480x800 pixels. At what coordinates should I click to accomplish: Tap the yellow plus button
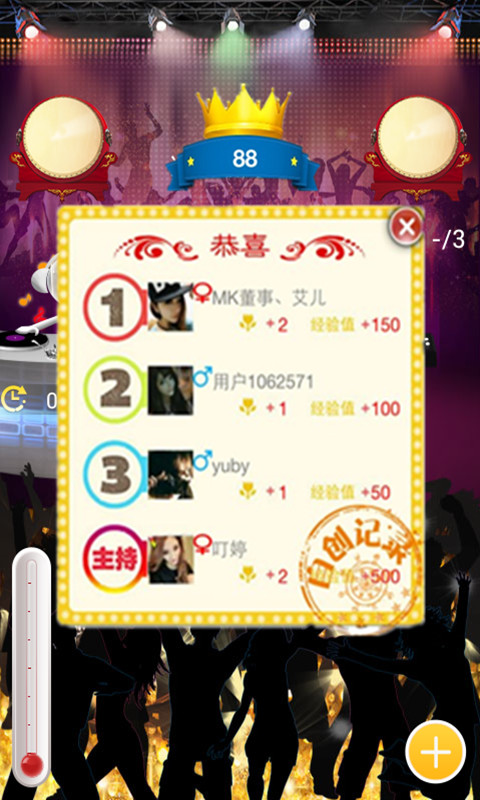(436, 751)
